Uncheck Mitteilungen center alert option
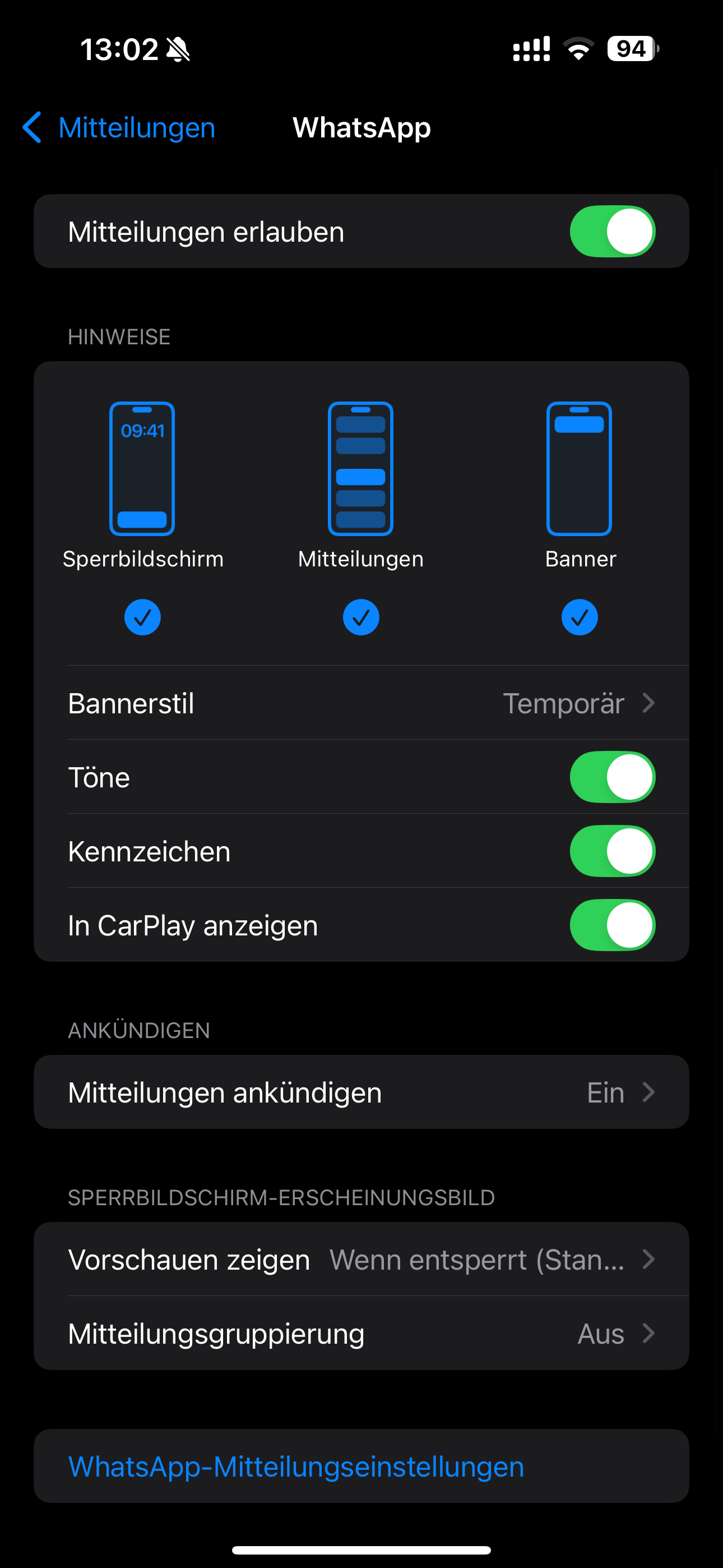723x1568 pixels. pos(361,617)
